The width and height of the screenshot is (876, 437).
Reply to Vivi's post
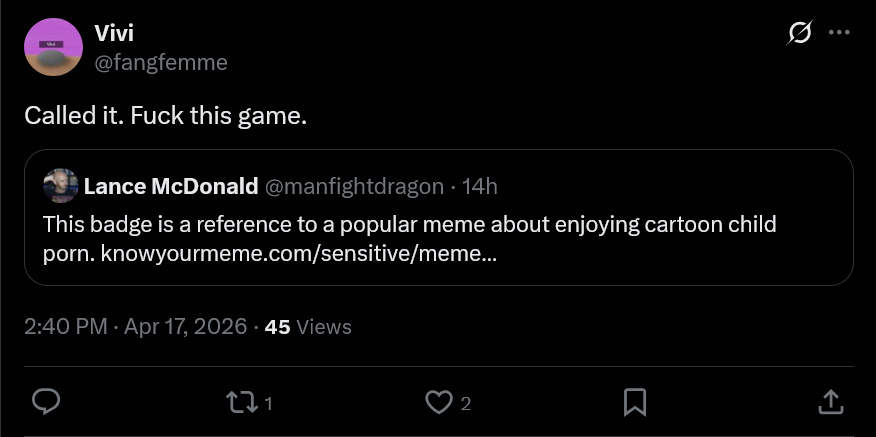[47, 402]
